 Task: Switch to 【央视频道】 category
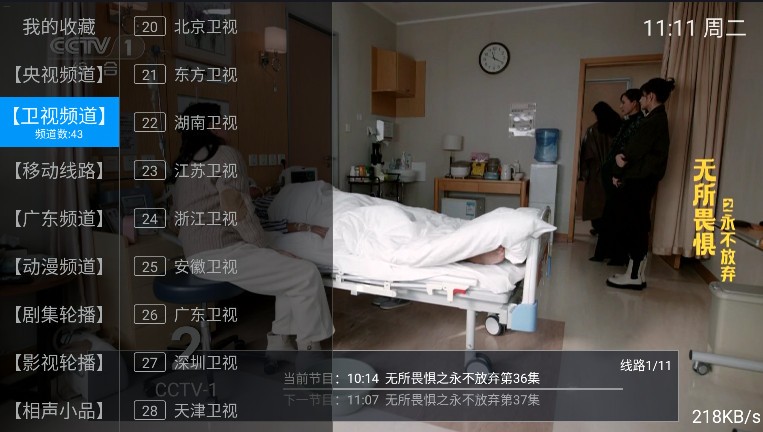pos(59,74)
